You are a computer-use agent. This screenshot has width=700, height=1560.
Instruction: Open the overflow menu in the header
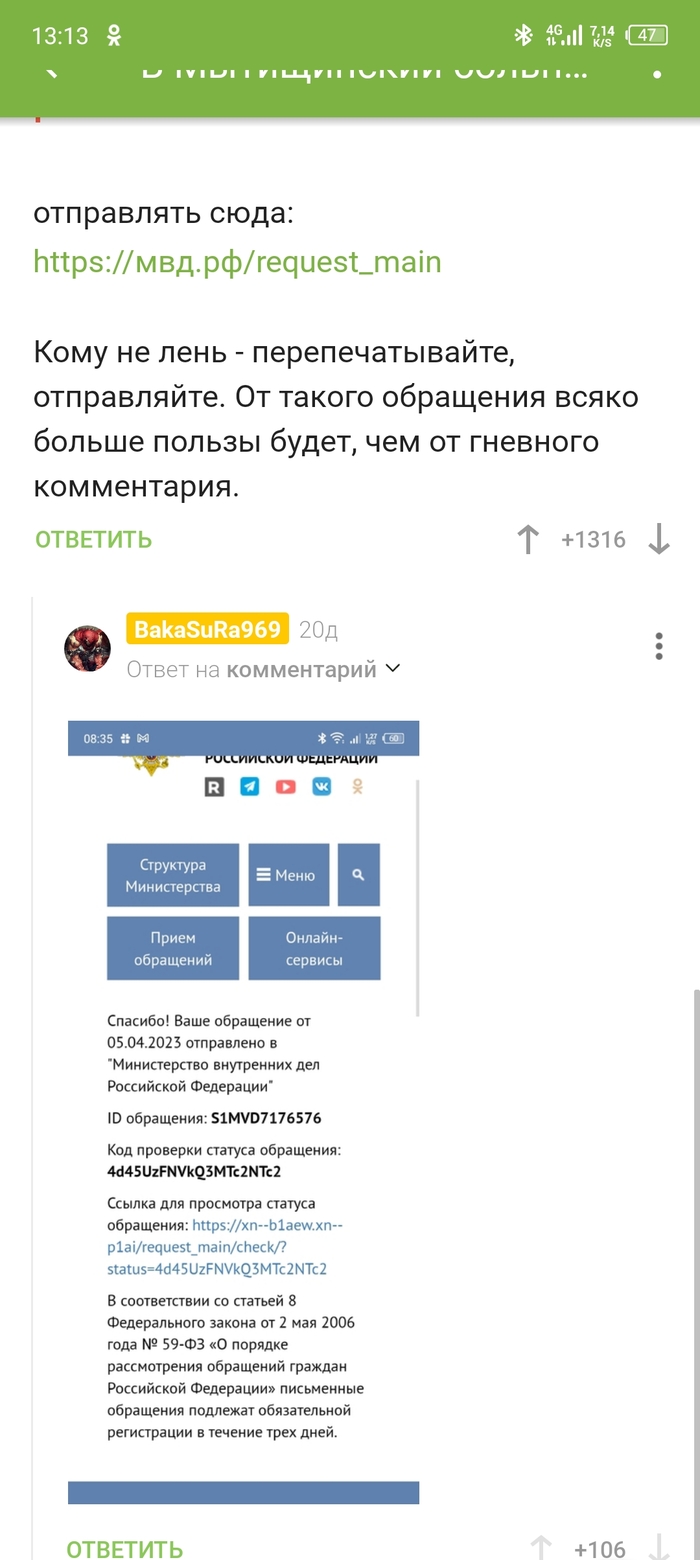(x=657, y=72)
